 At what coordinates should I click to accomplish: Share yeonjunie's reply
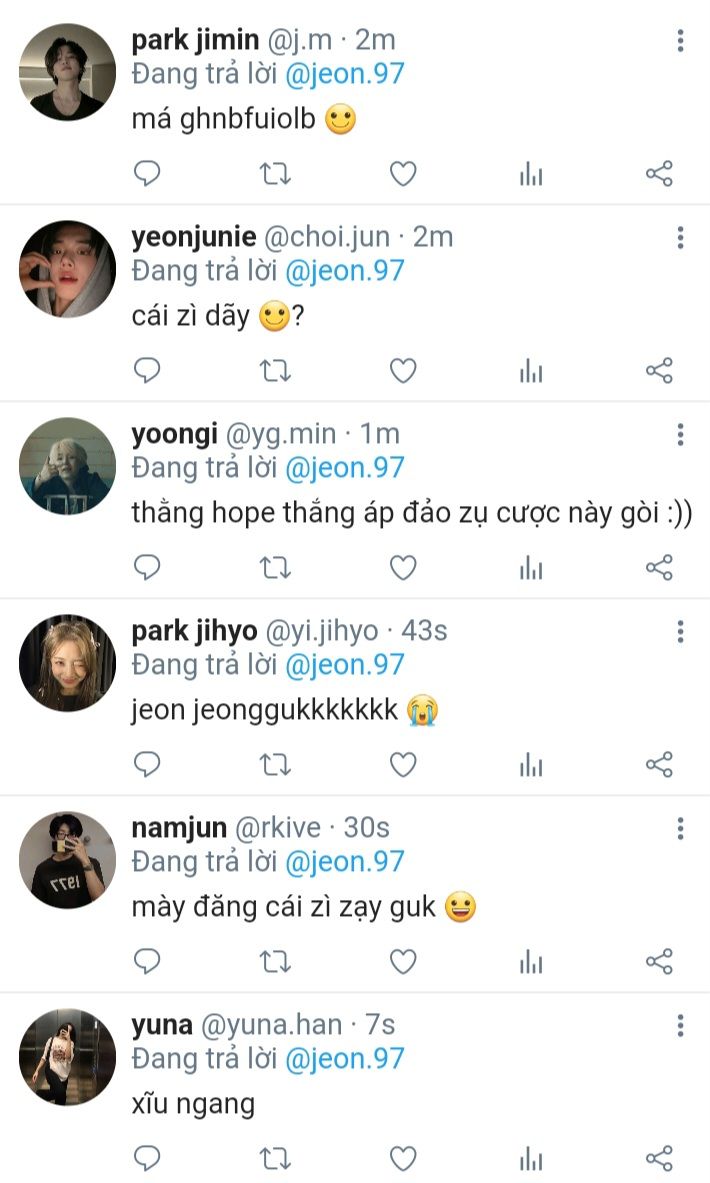(659, 371)
